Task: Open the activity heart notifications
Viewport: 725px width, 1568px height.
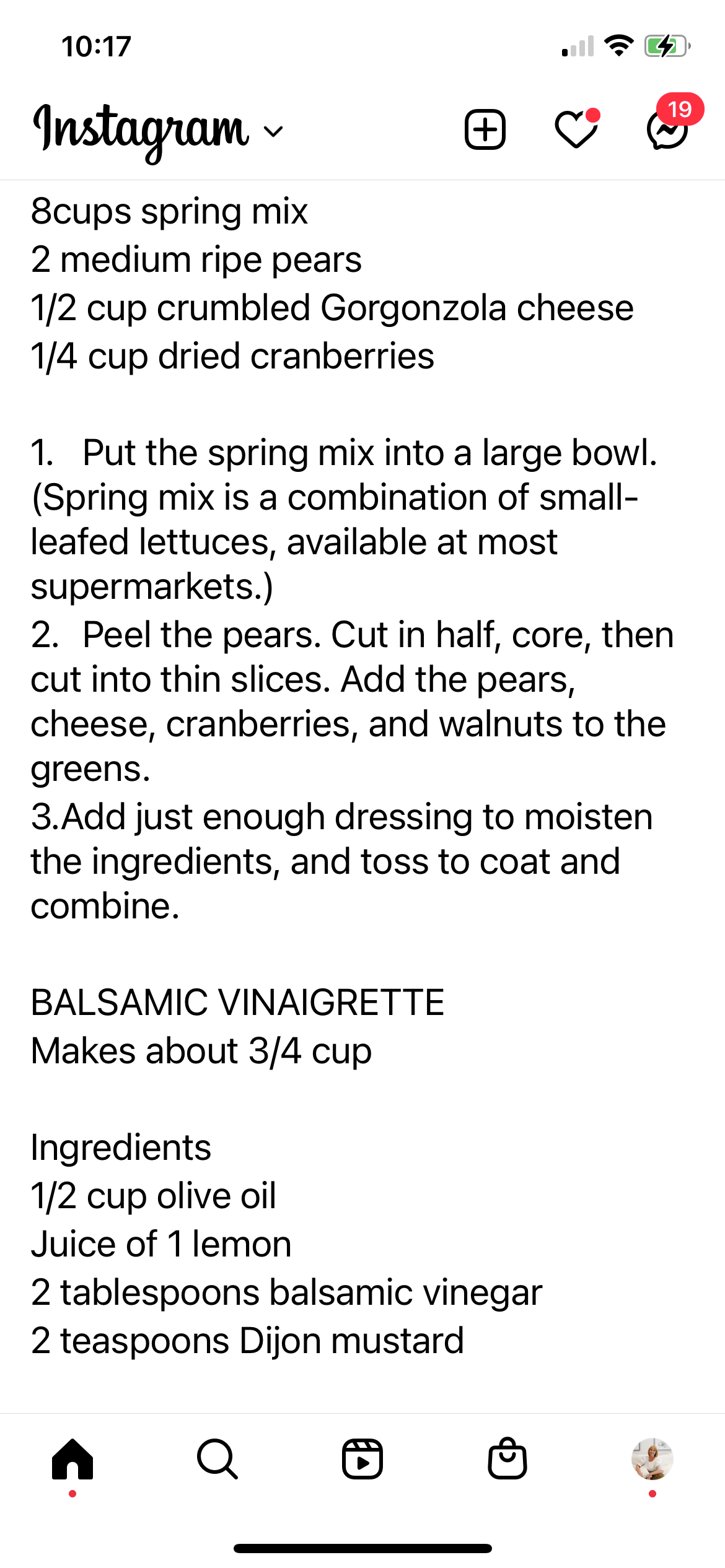Action: (576, 130)
